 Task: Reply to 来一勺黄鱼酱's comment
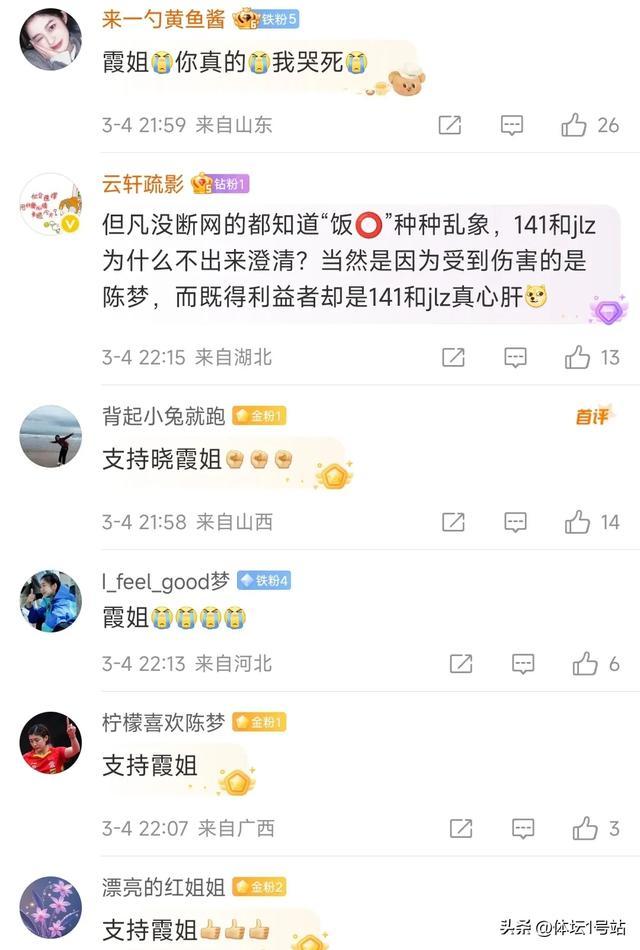click(x=512, y=125)
